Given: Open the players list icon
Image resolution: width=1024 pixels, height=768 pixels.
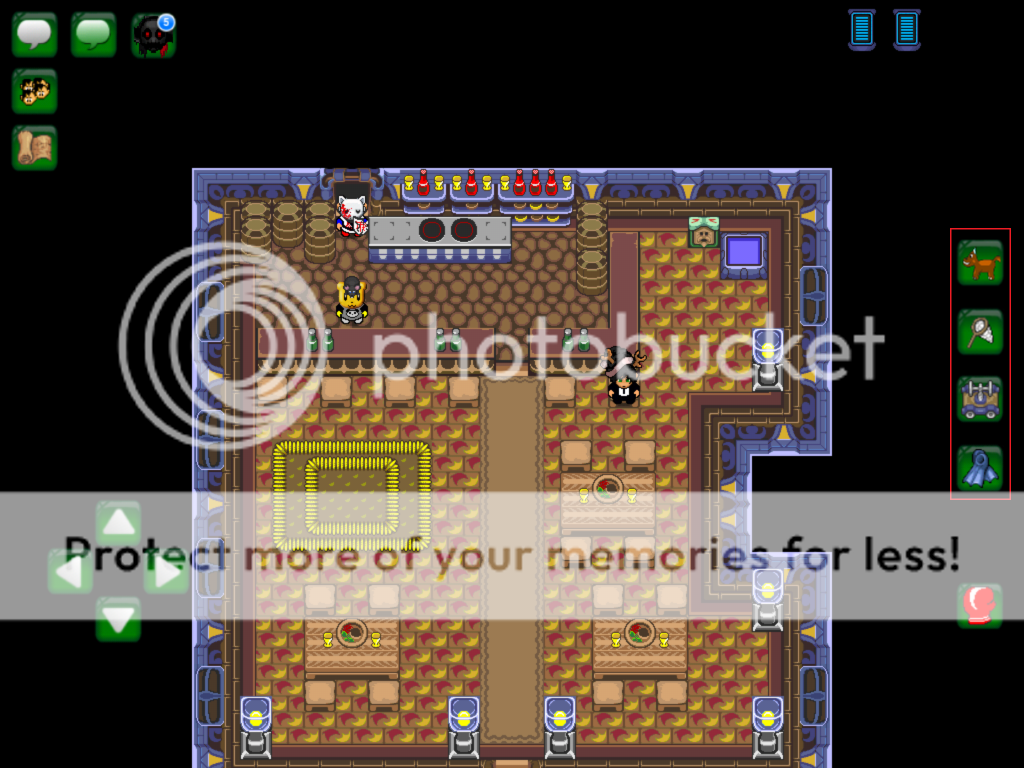Looking at the screenshot, I should coord(34,92).
